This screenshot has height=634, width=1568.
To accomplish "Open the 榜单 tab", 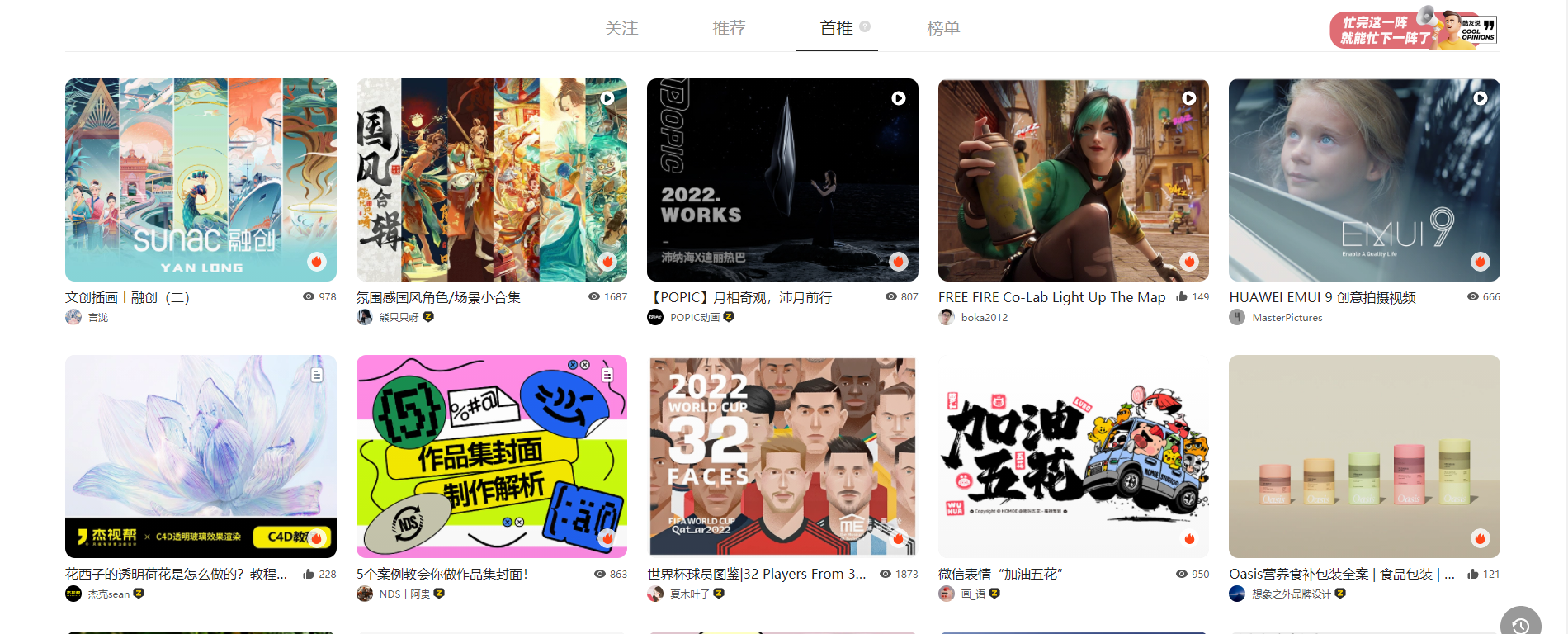I will tap(942, 28).
